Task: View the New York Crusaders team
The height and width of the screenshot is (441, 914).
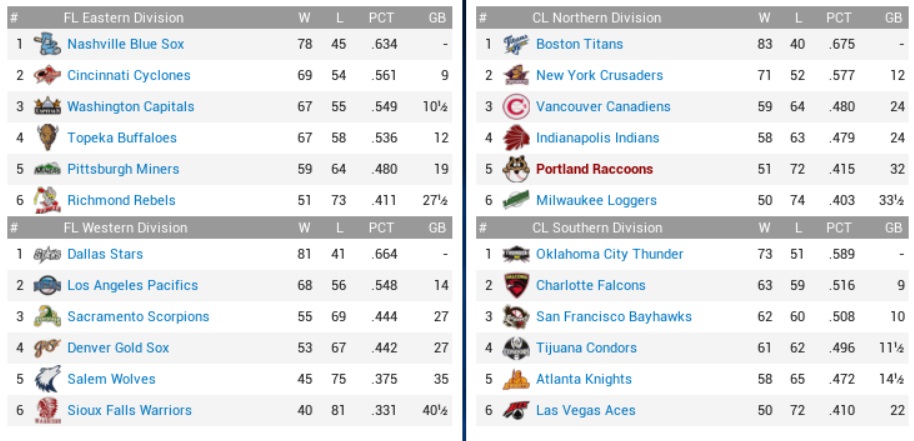Action: (x=599, y=75)
